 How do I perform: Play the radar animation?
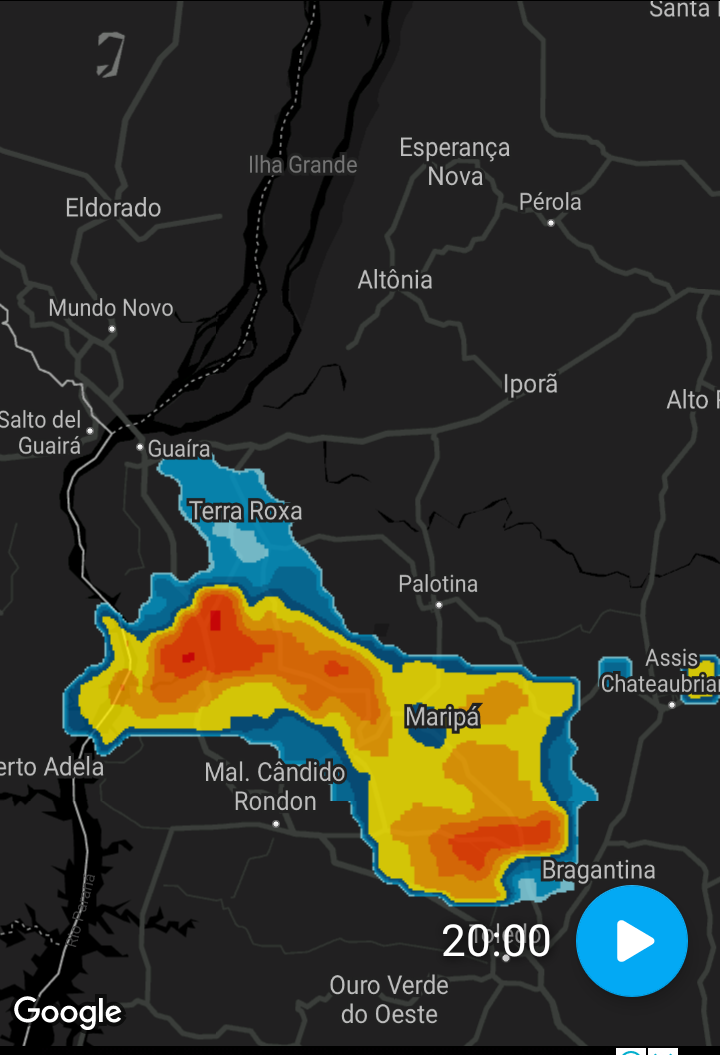click(632, 940)
